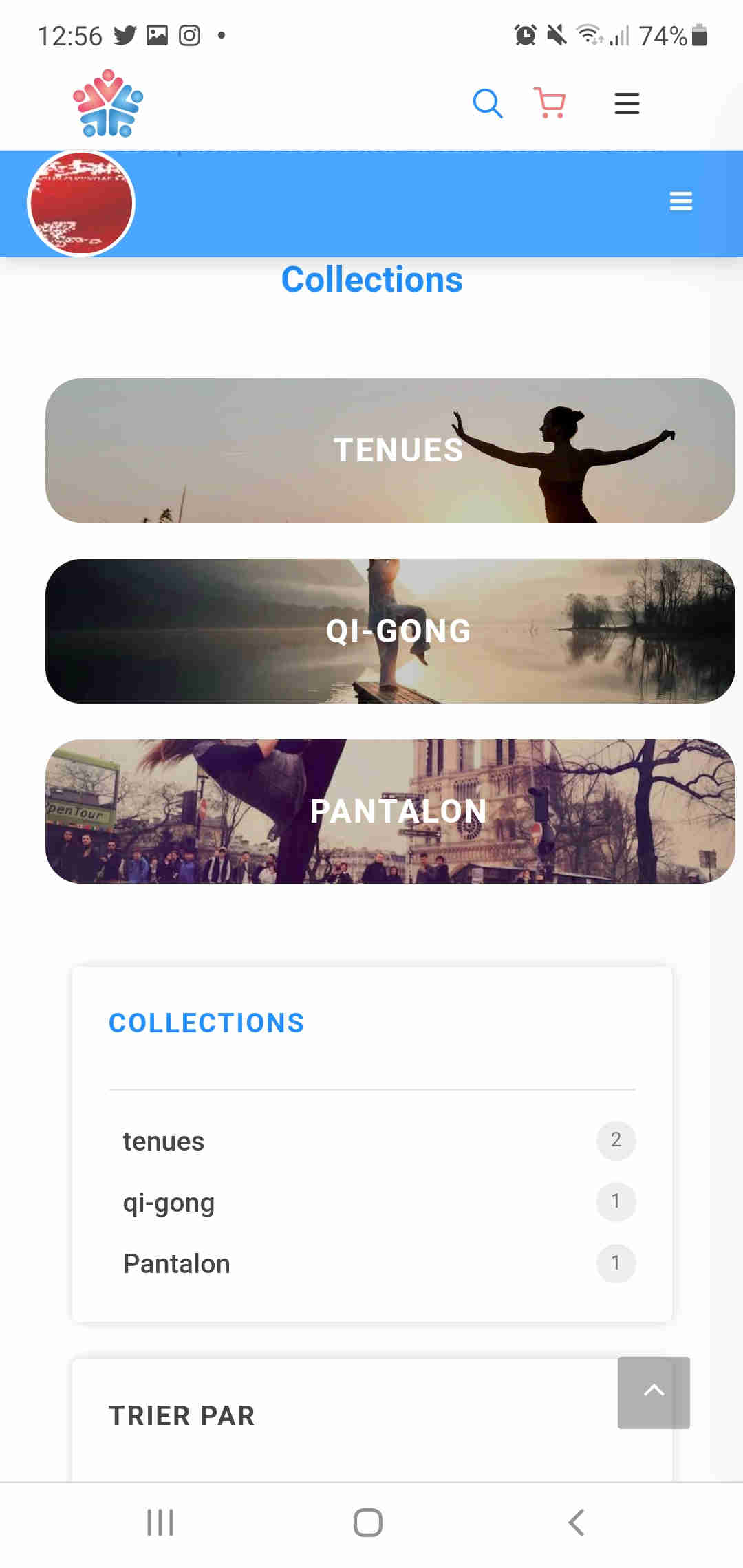The image size is (743, 1568).
Task: Select tenues in the collections list
Action: pyautogui.click(x=164, y=1142)
